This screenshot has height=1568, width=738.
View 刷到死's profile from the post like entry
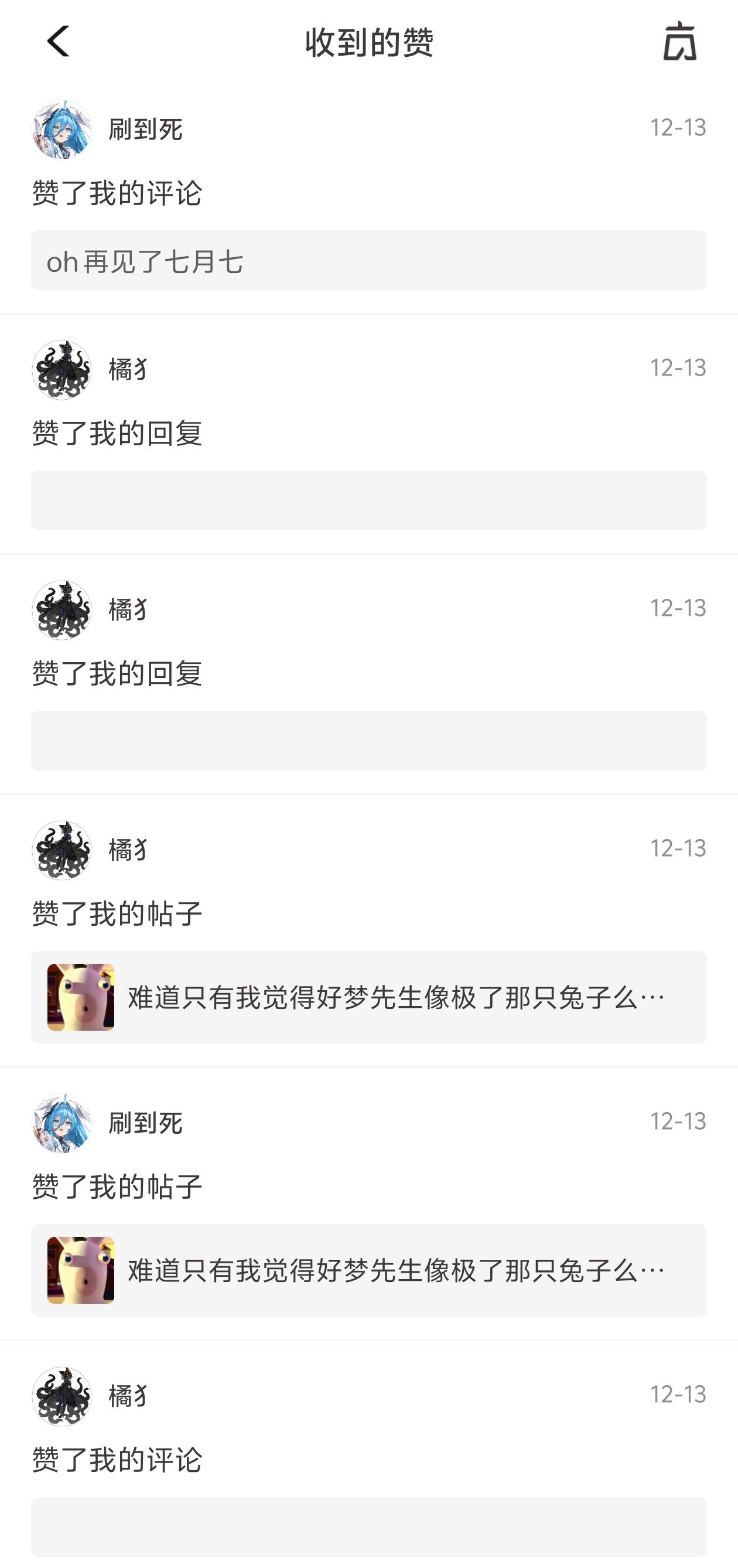point(61,1123)
